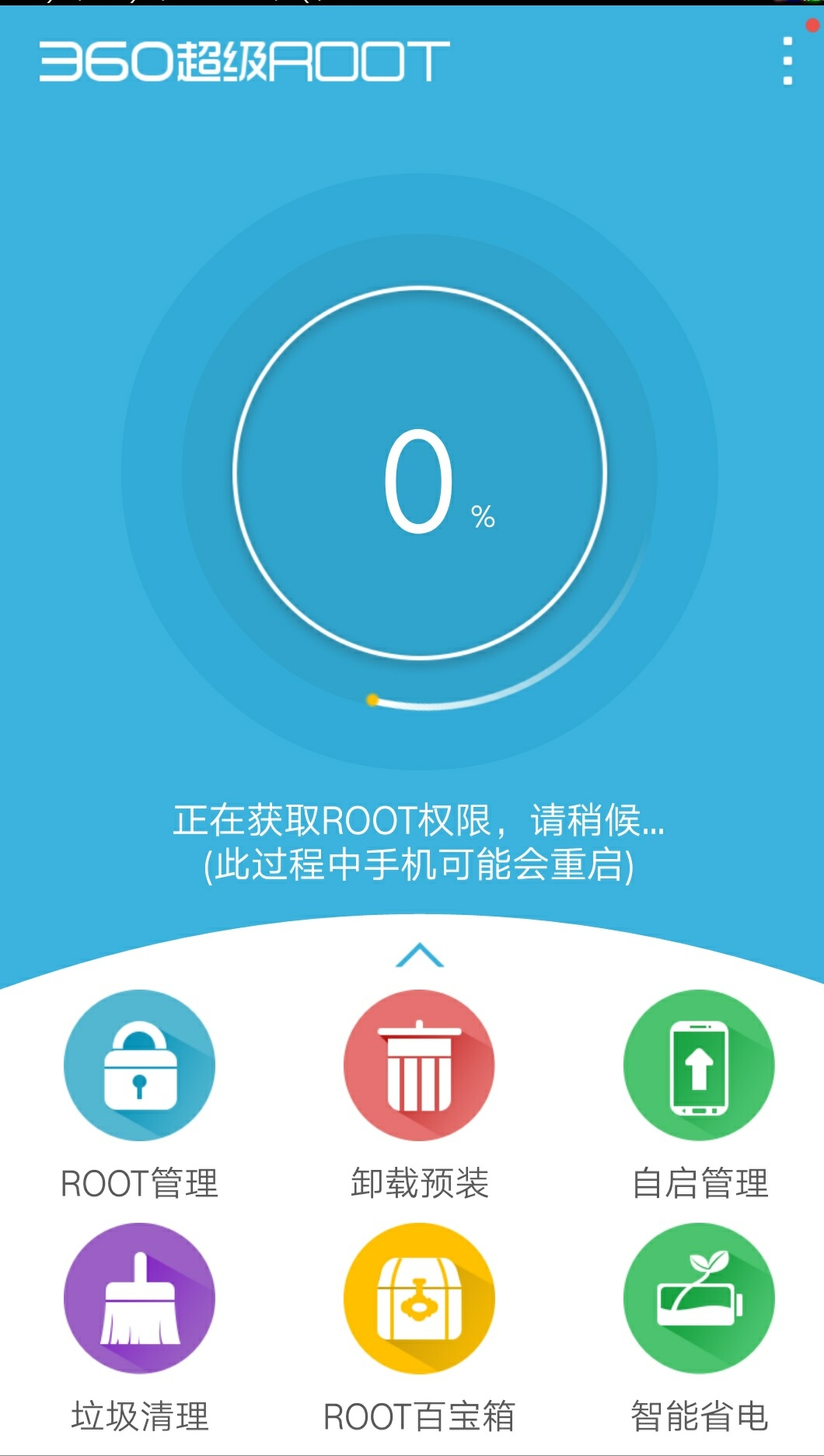Open the ROOT管理 lock icon

click(x=138, y=1065)
